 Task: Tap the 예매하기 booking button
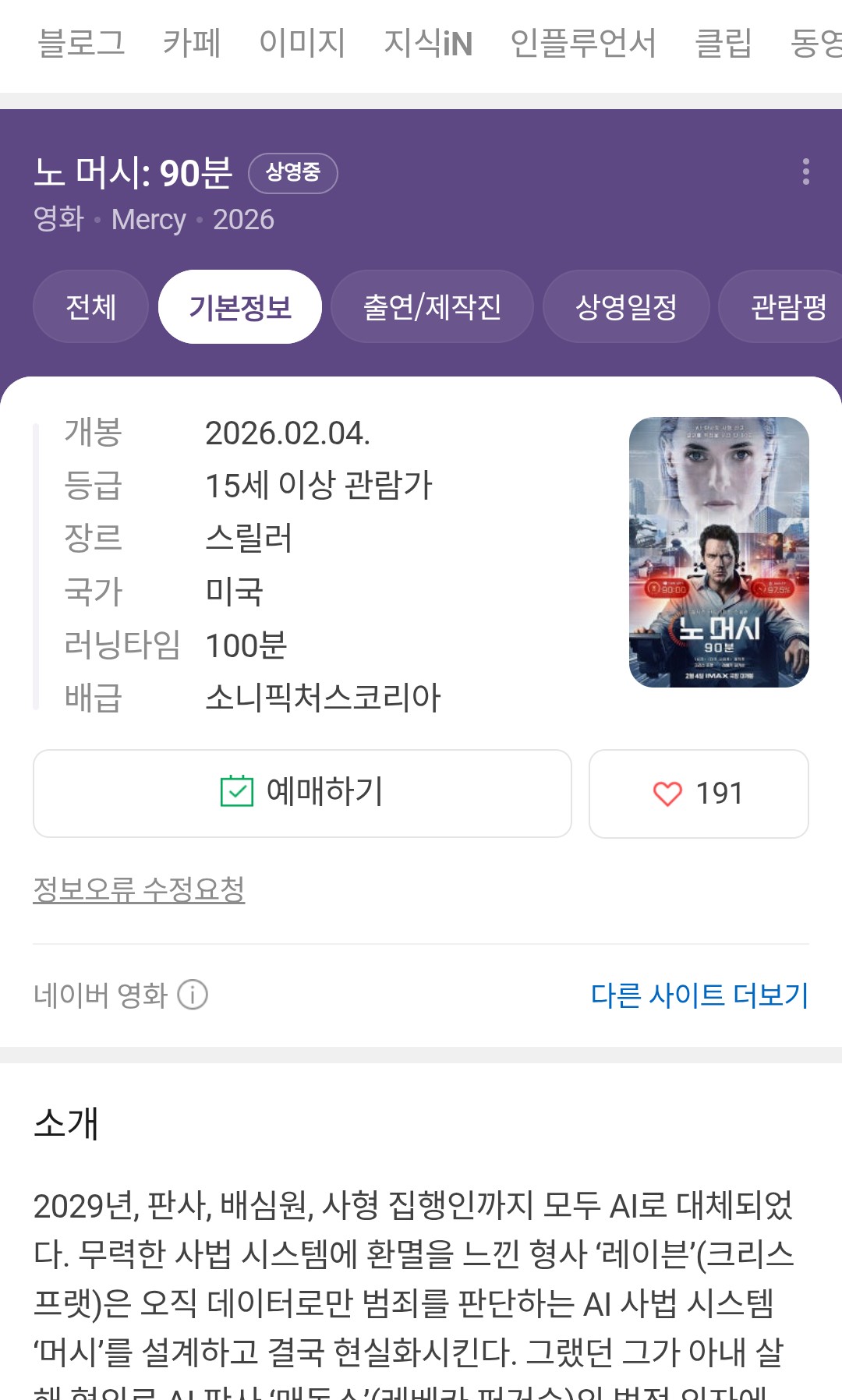click(302, 793)
